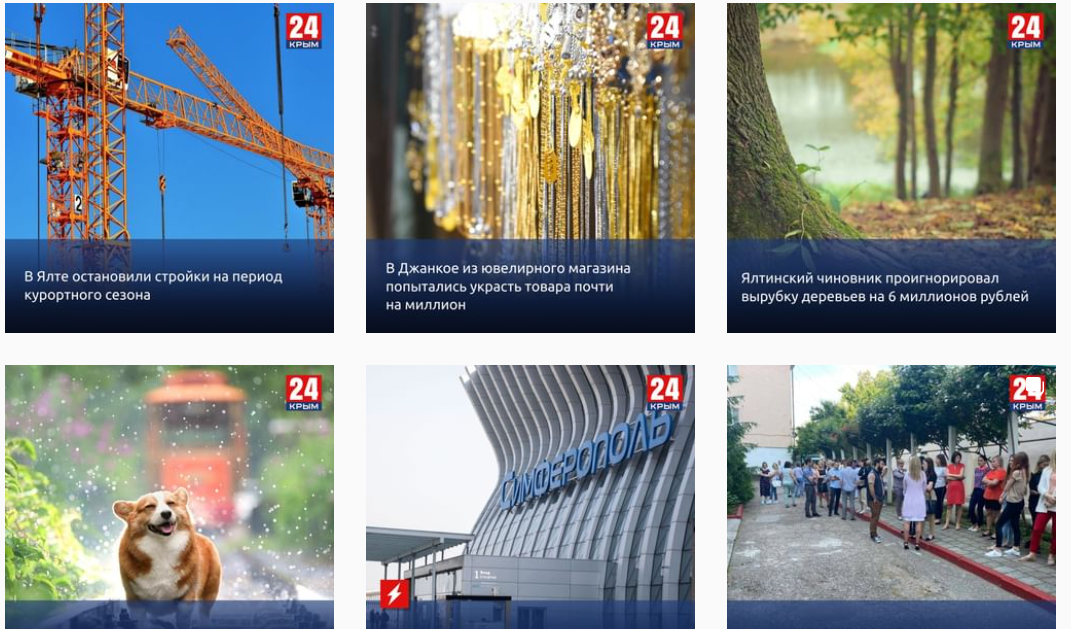Open the post about halted construction in Yalta
Screen dimensions: 1071x629
169,167
